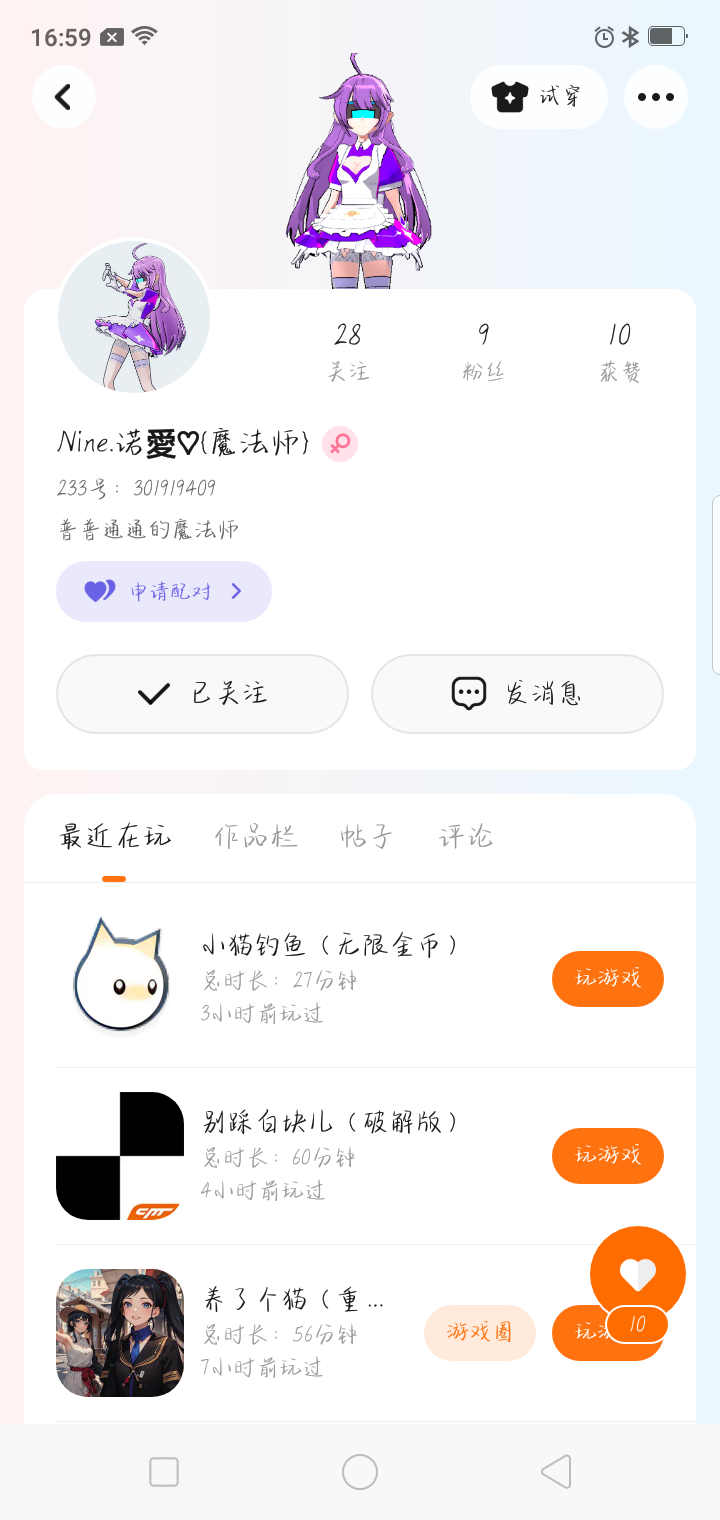Go back with the top-left arrow

pos(64,97)
